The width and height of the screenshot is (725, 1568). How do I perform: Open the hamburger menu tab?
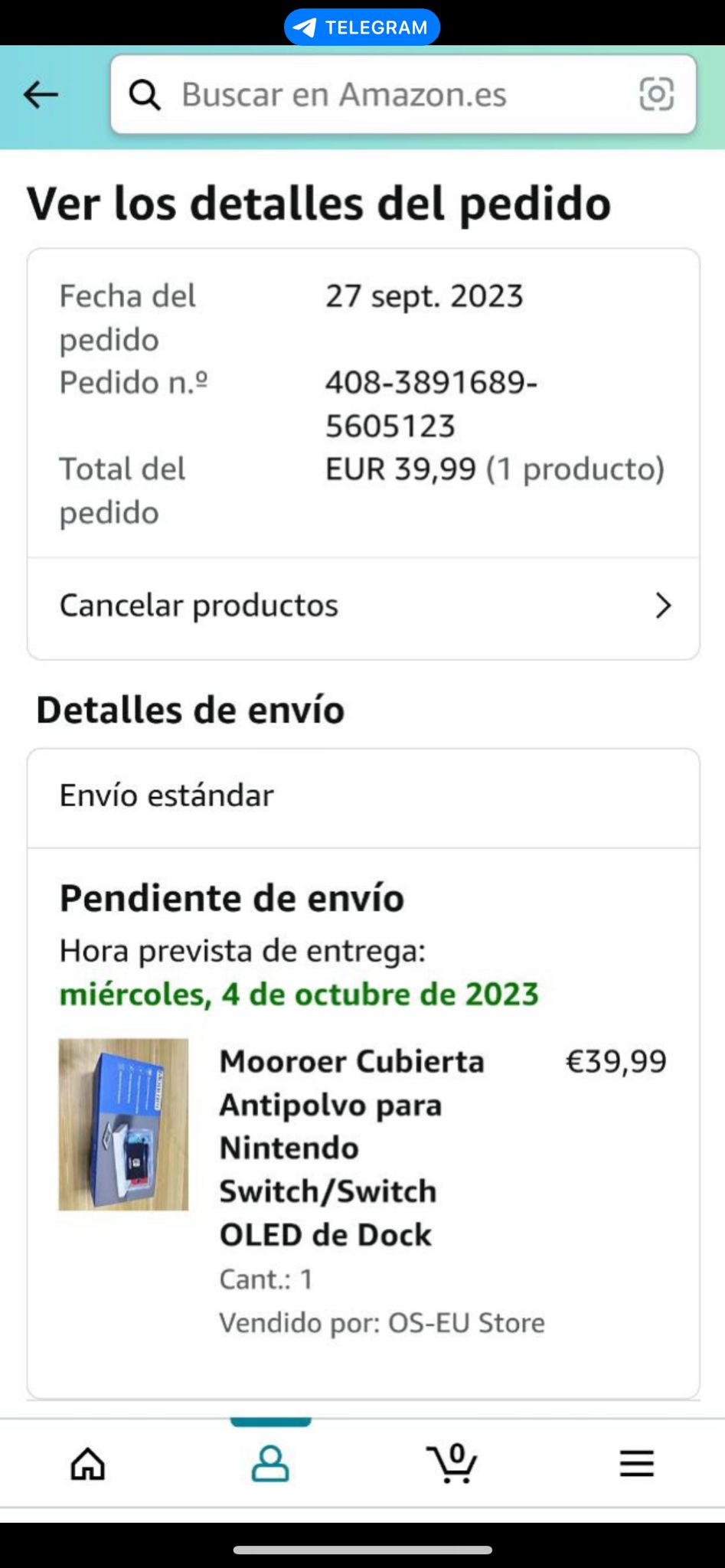click(x=636, y=1464)
